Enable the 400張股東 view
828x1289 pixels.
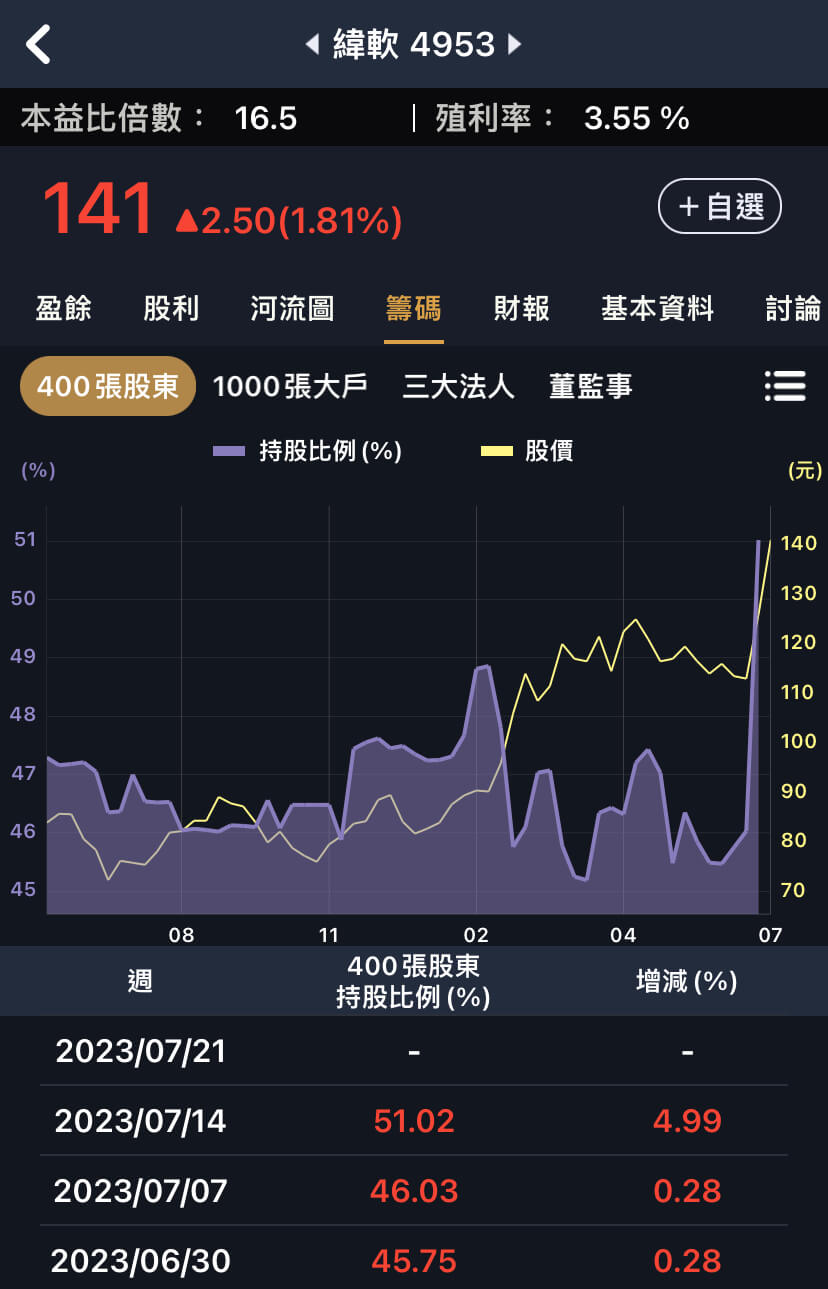pos(107,386)
